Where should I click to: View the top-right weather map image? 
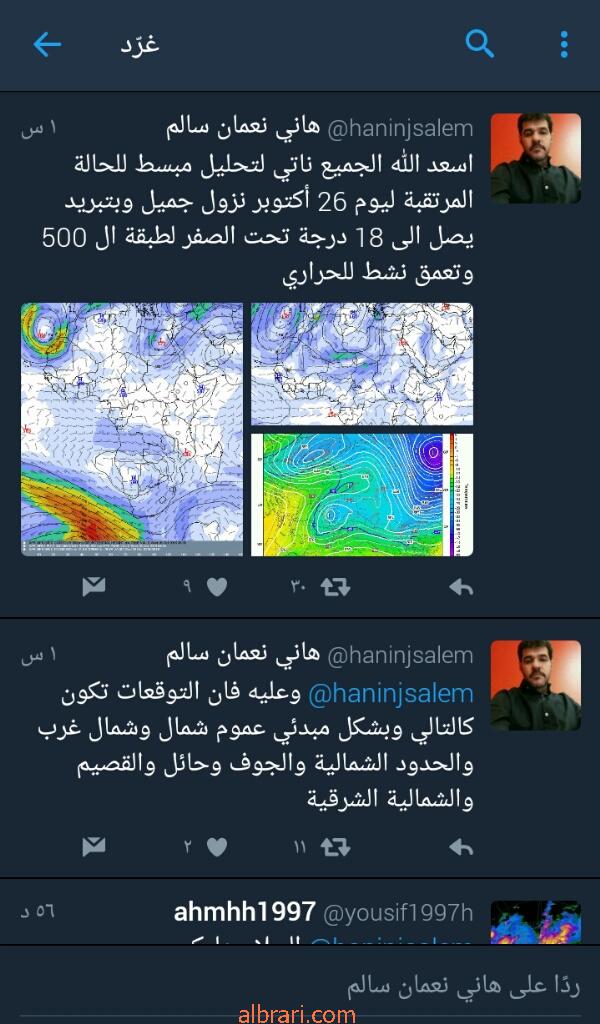(x=362, y=364)
